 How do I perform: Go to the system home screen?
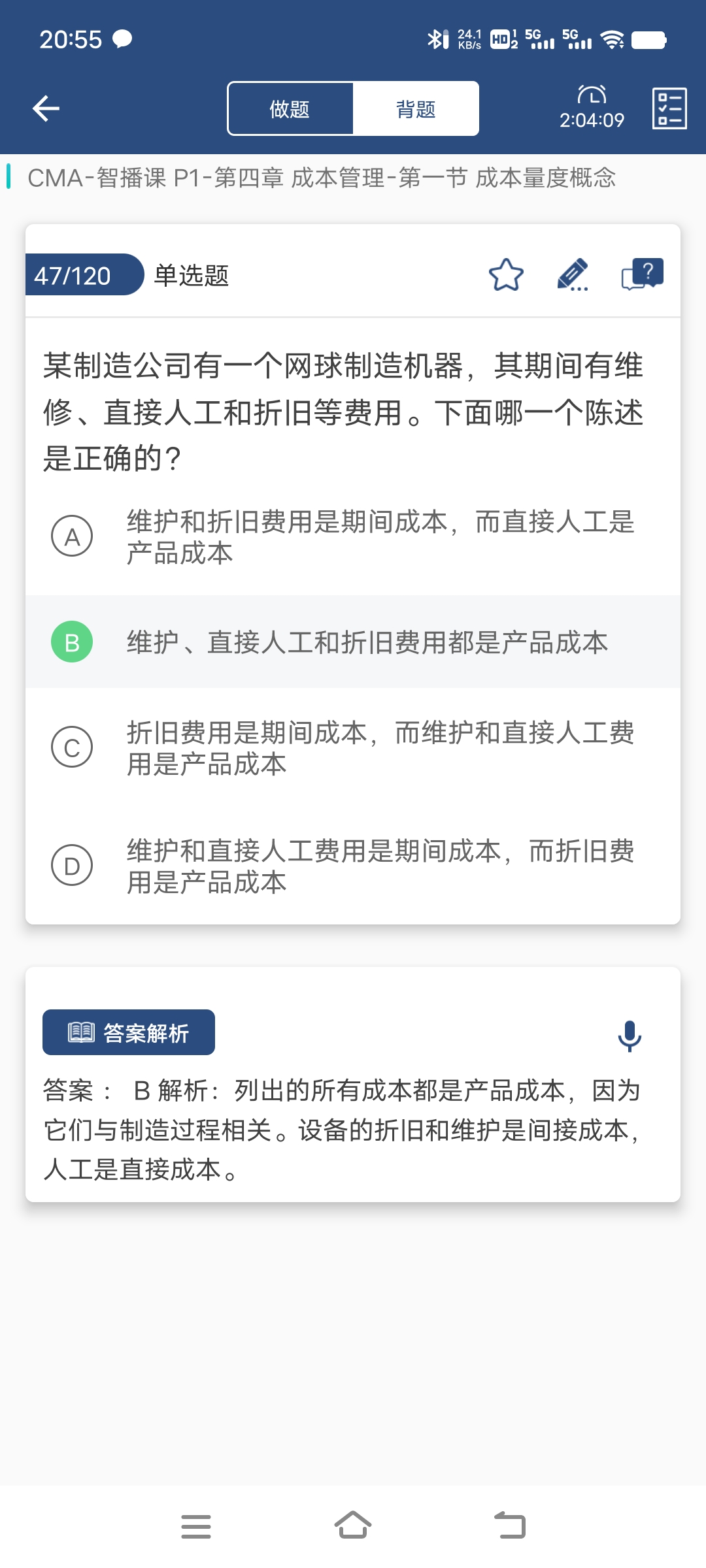coord(353,1526)
